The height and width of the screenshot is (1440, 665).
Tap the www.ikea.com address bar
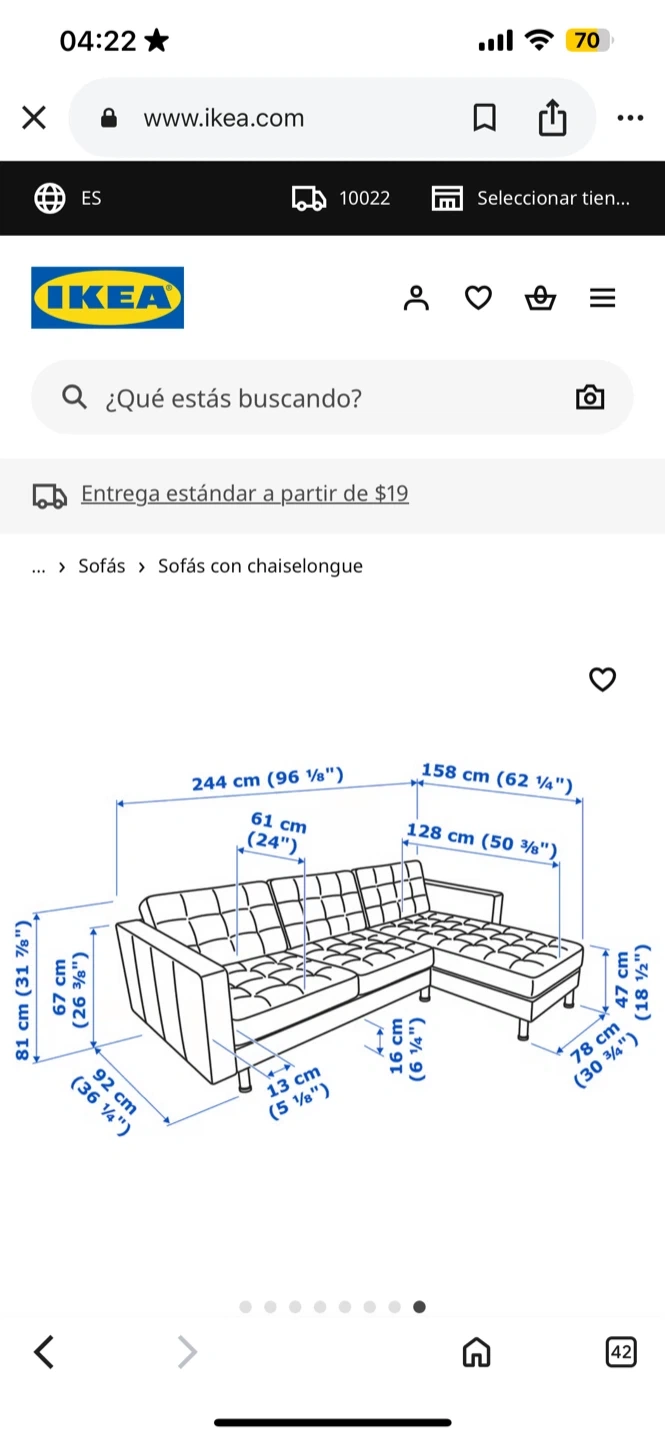click(x=270, y=118)
